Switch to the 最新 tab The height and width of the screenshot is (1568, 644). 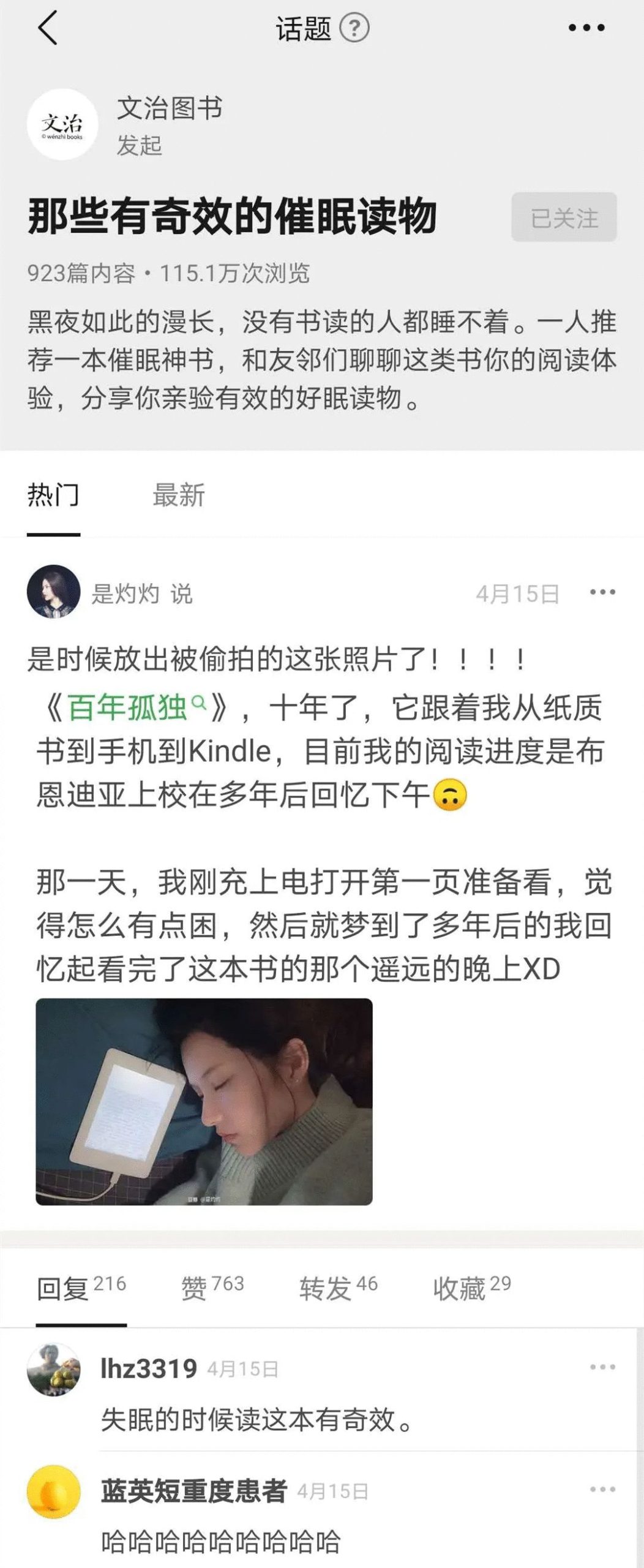(x=179, y=495)
